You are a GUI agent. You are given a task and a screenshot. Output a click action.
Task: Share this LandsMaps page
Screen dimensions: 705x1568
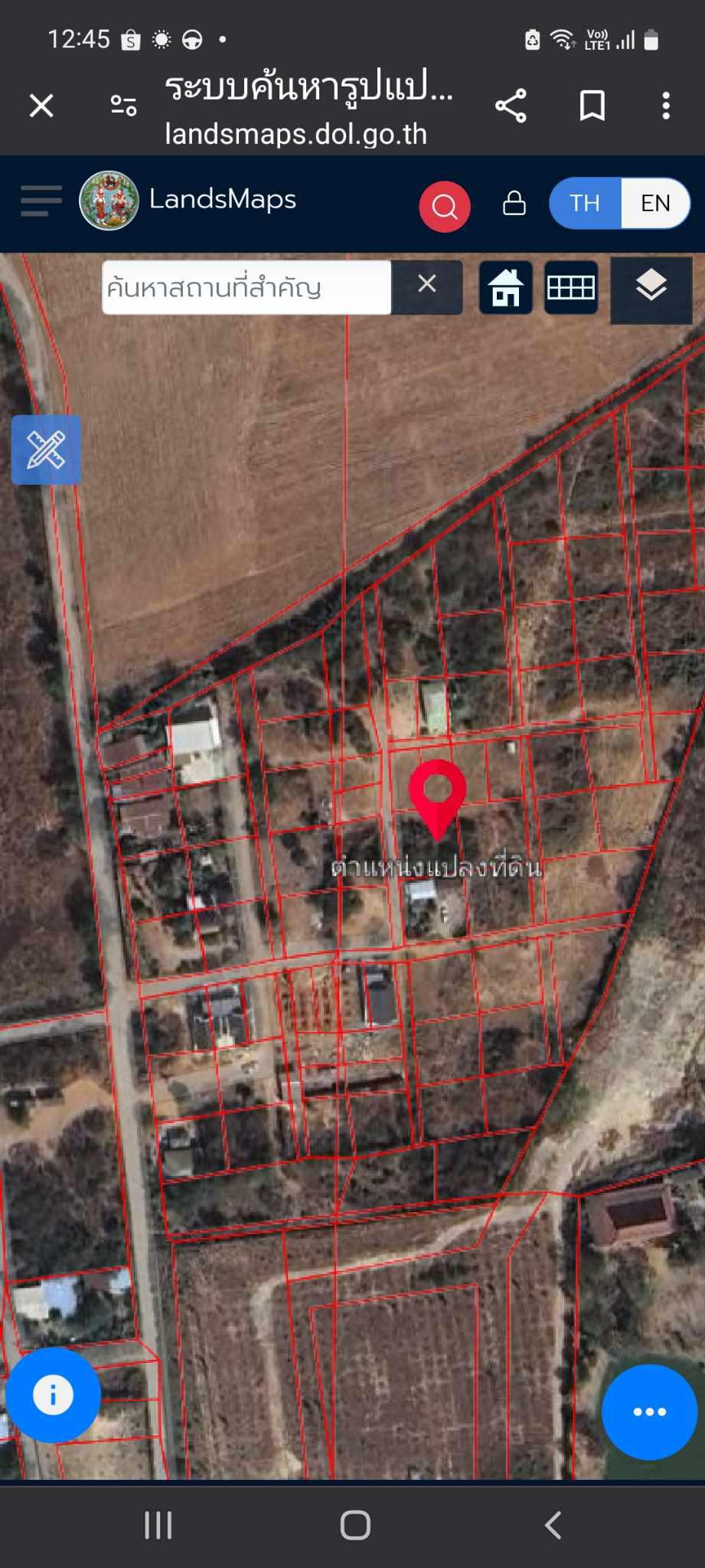511,106
